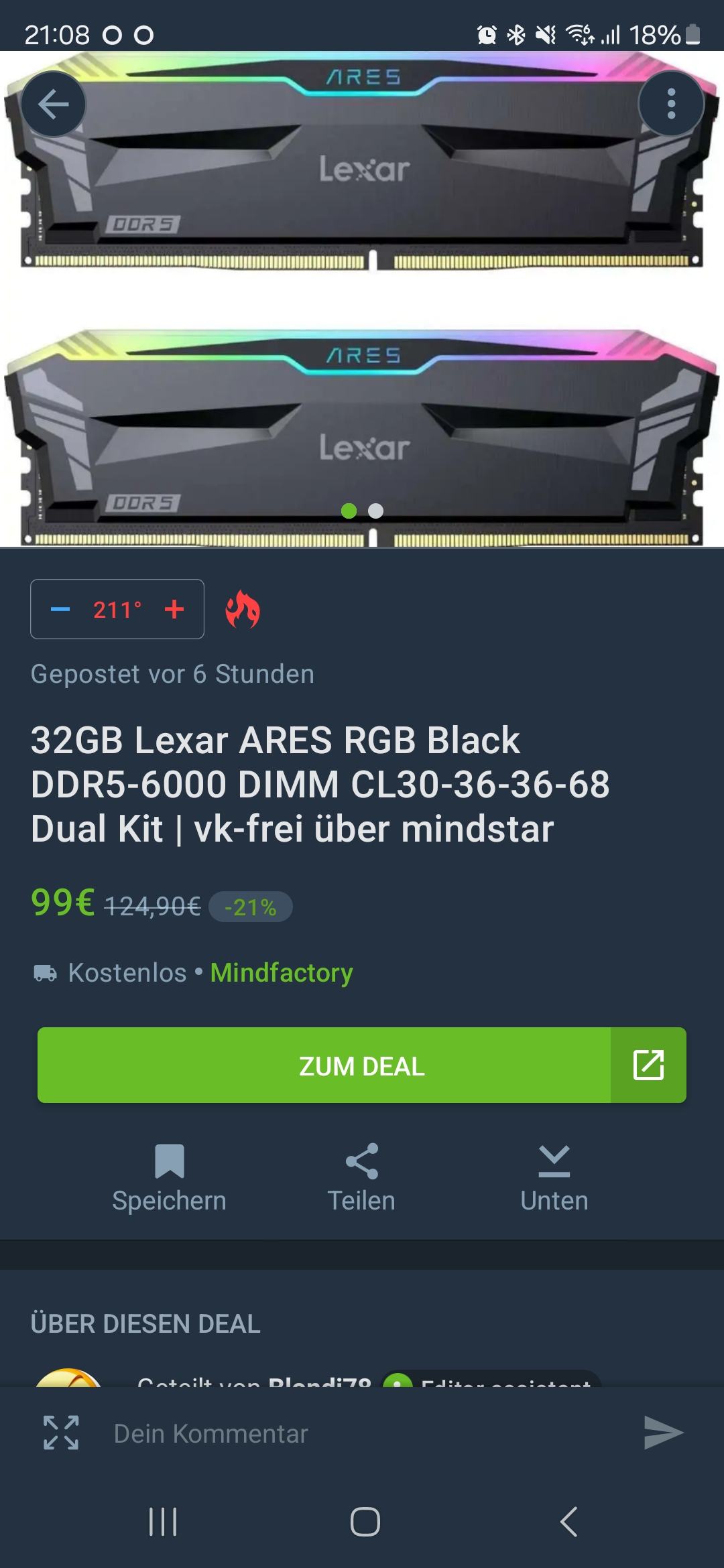
Task: Go back using the arrow button
Action: pyautogui.click(x=54, y=105)
